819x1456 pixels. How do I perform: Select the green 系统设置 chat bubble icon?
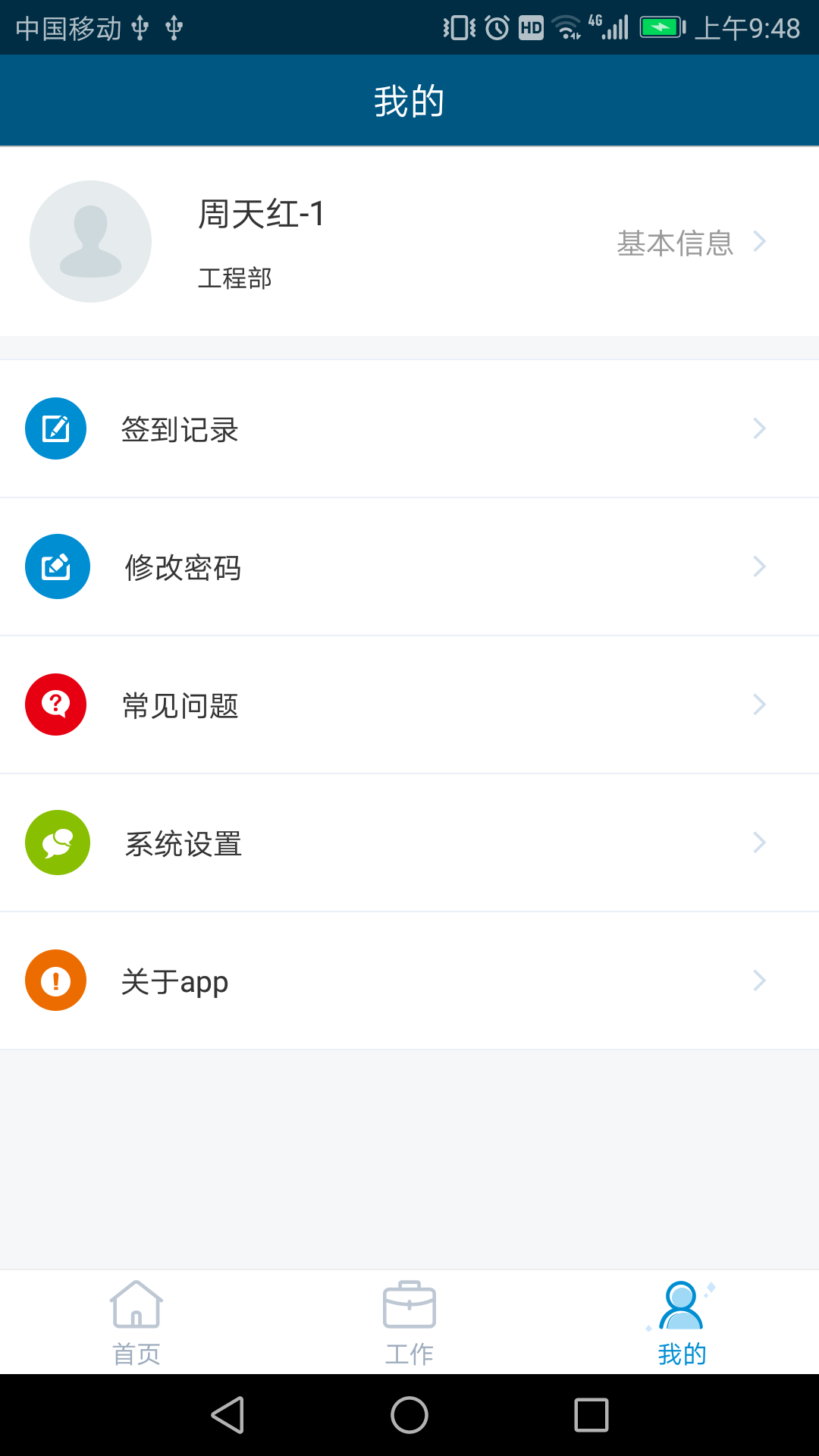click(57, 843)
